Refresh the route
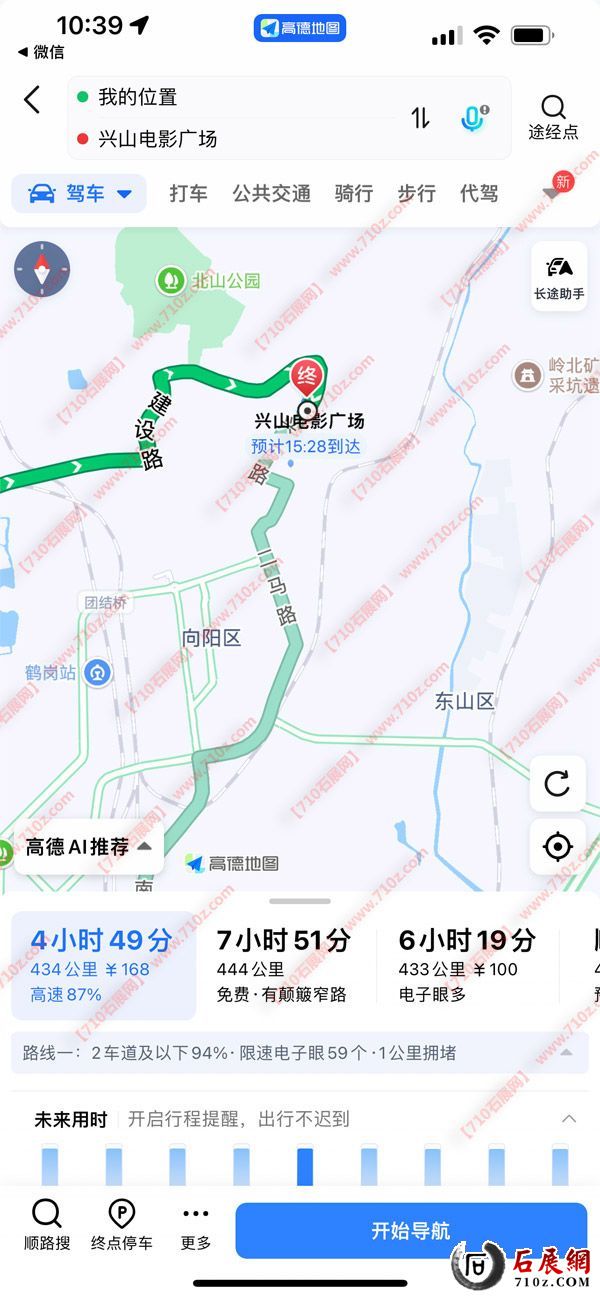This screenshot has height=1298, width=600. 557,783
